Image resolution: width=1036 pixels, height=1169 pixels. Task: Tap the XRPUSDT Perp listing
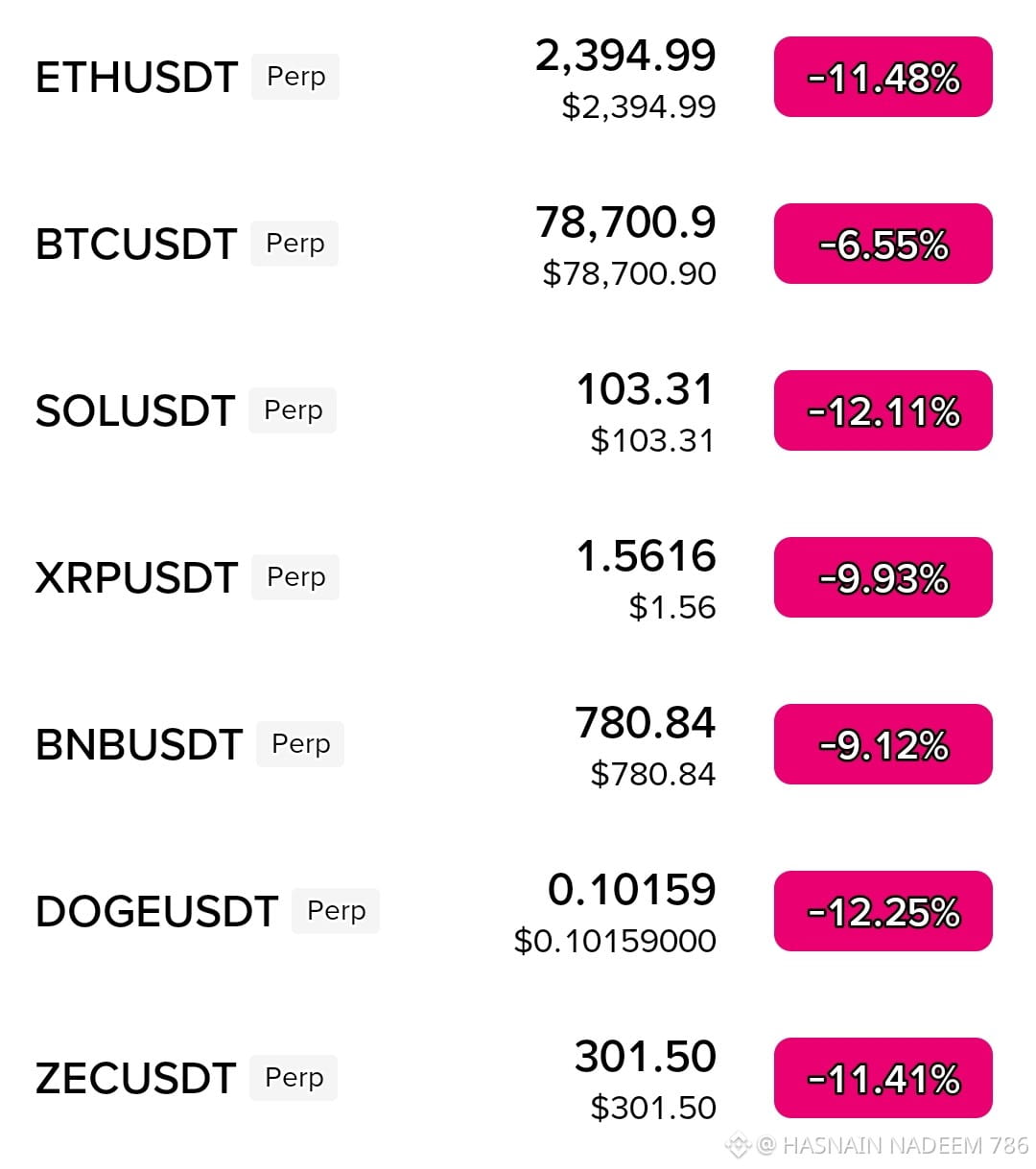pyautogui.click(x=136, y=578)
